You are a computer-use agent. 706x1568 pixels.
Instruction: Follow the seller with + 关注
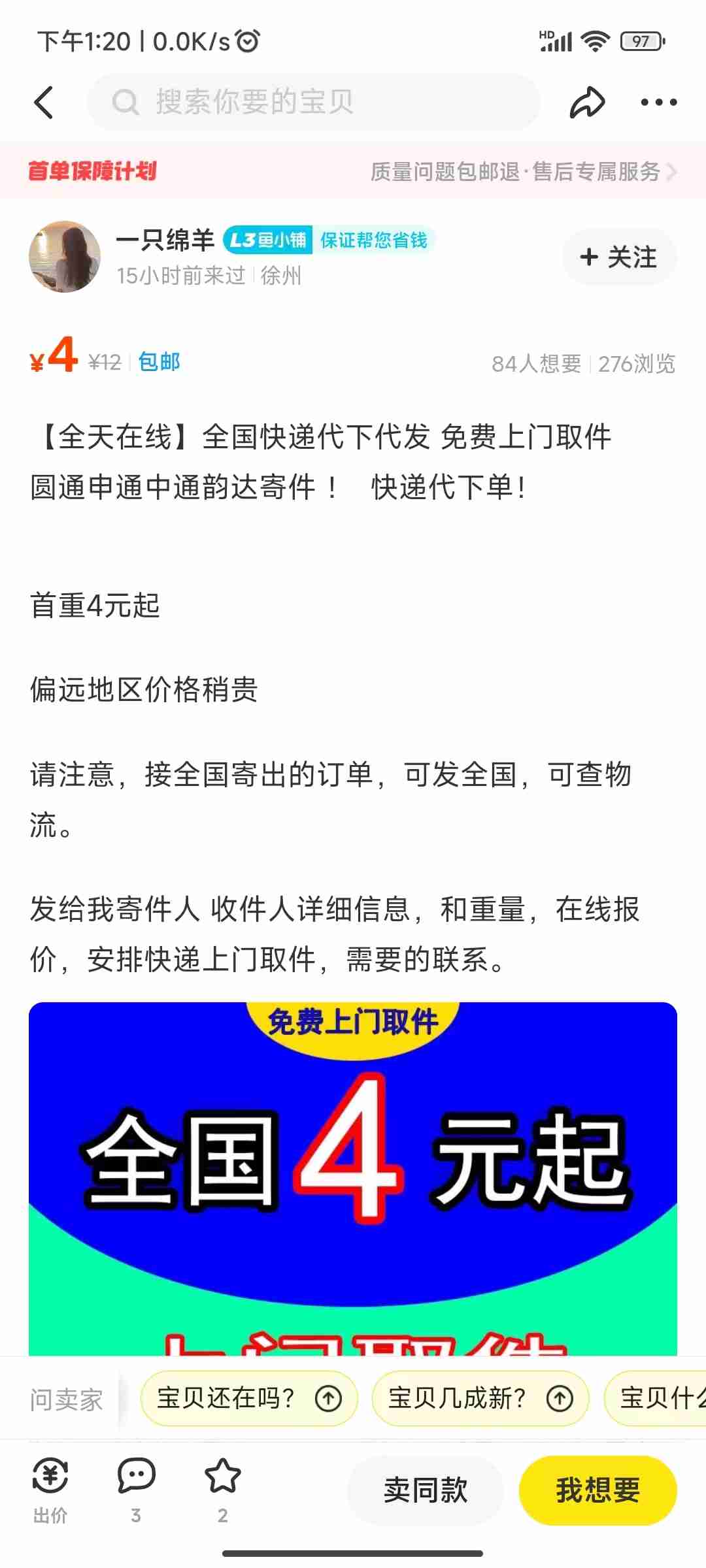click(619, 257)
